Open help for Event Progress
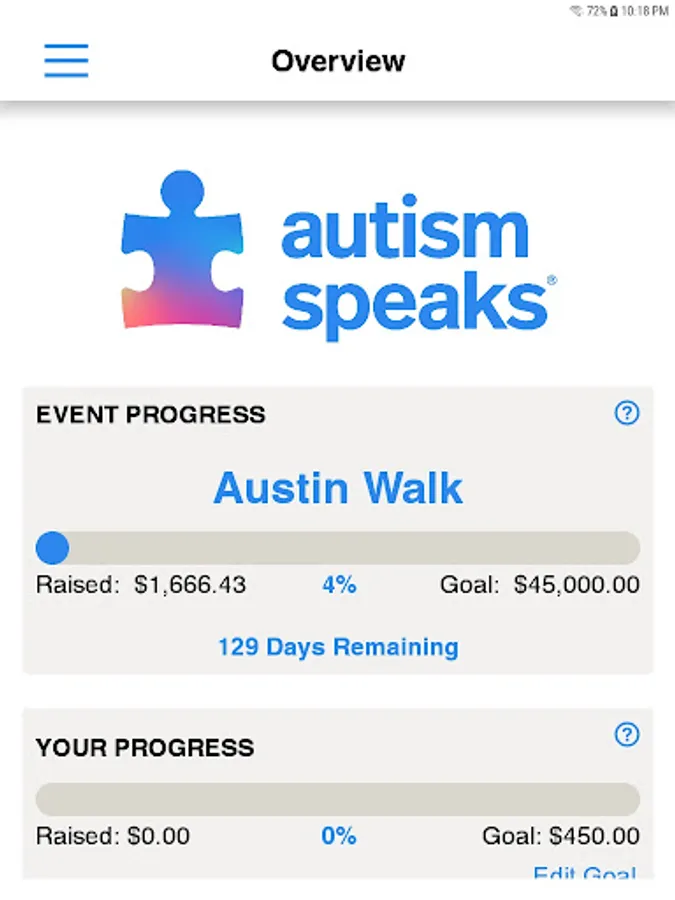Screen dimensions: 675x900 tap(627, 413)
